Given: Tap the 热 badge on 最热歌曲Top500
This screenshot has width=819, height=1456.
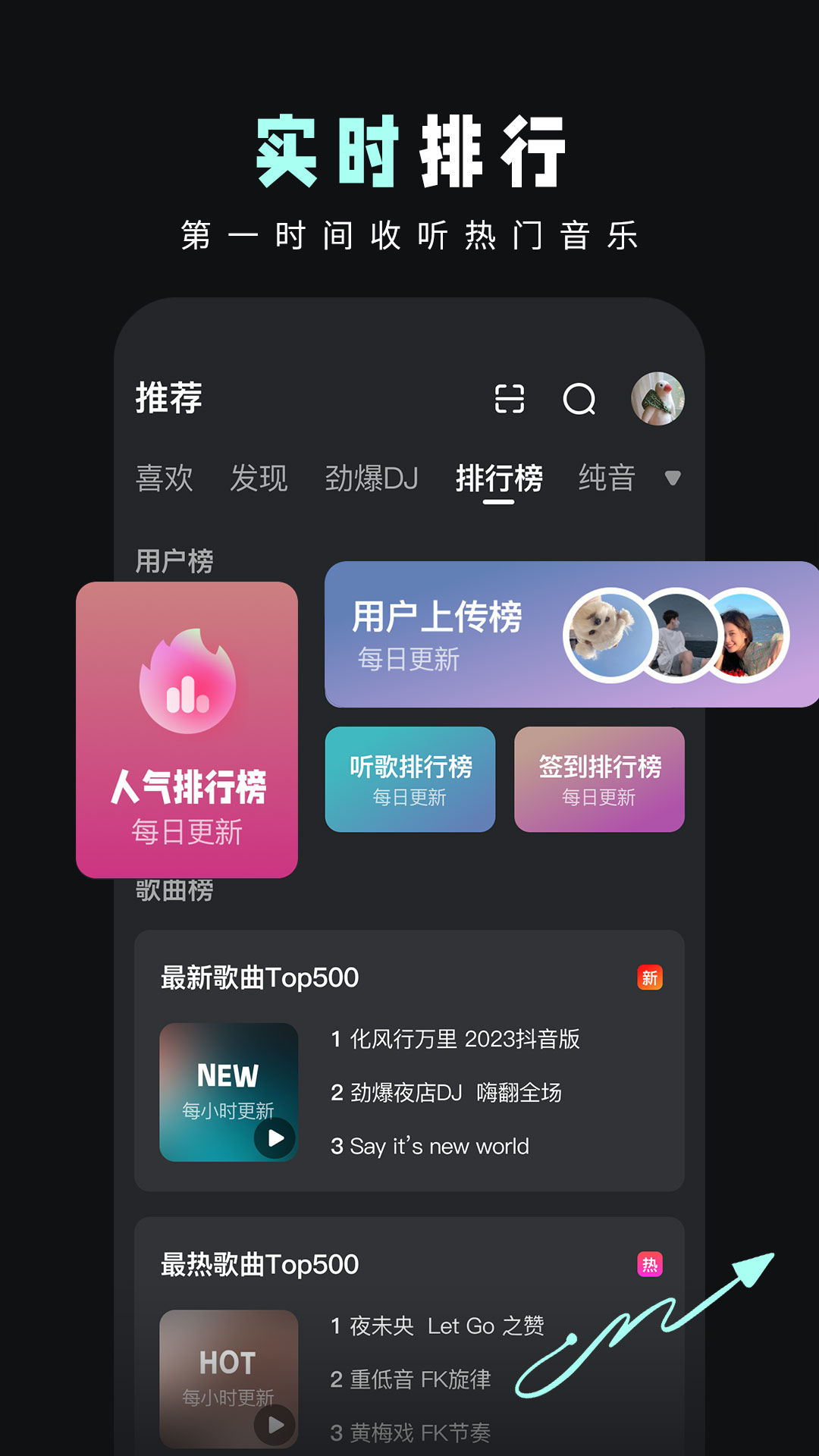Looking at the screenshot, I should (x=650, y=1263).
